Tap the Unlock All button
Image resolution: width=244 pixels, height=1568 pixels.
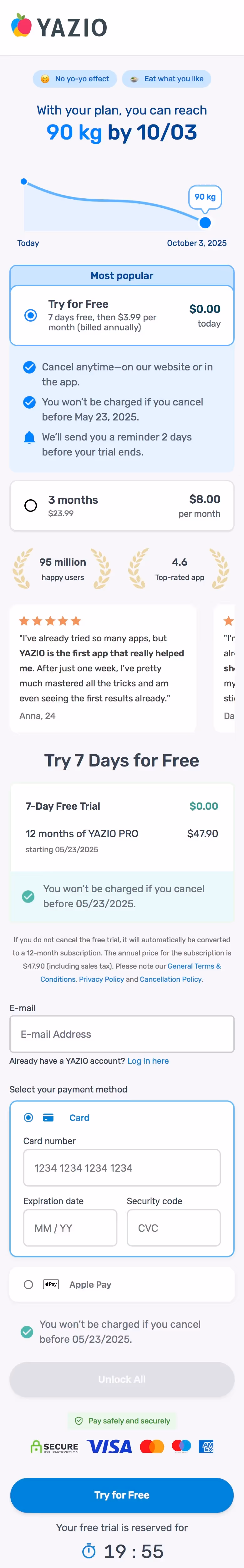click(122, 1379)
